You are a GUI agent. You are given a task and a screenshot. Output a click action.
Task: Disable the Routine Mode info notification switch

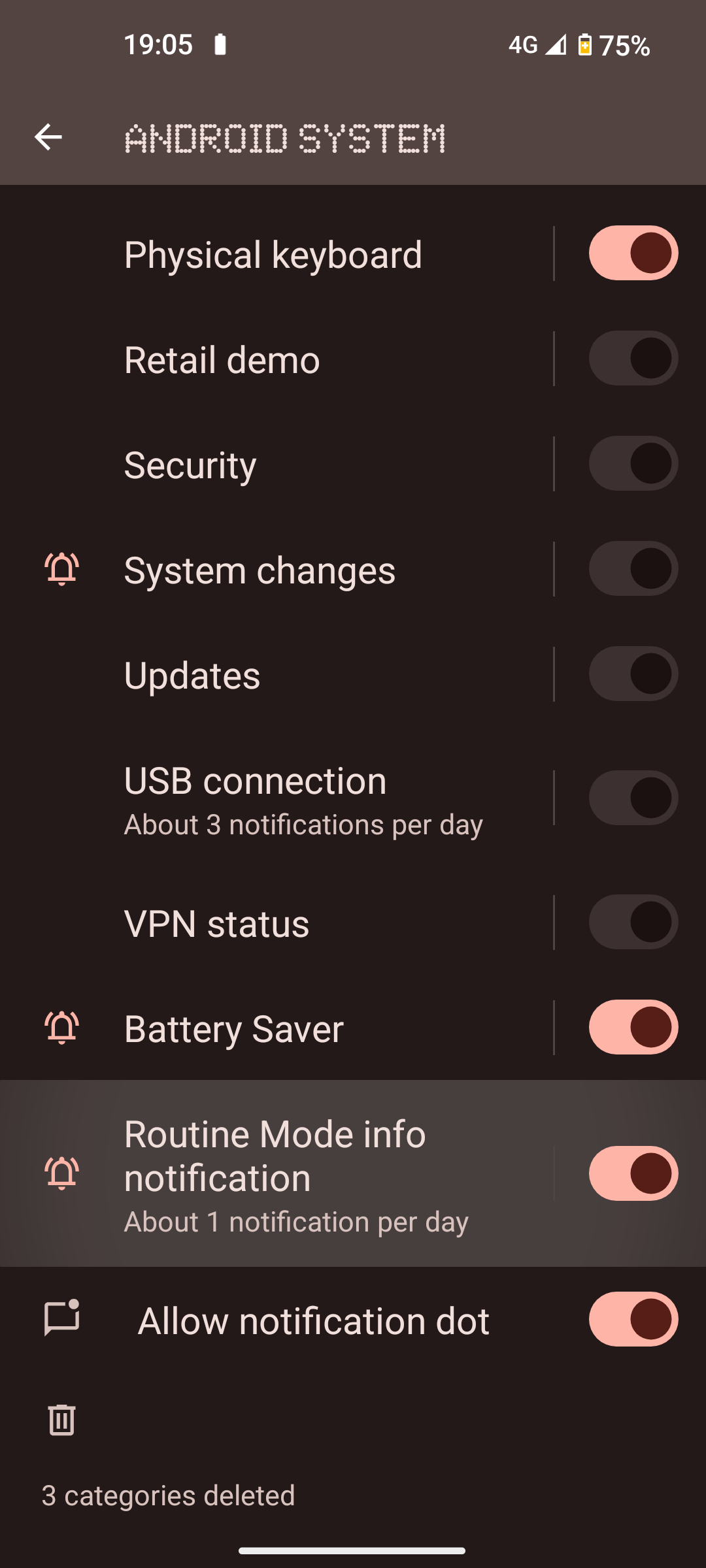click(633, 1173)
